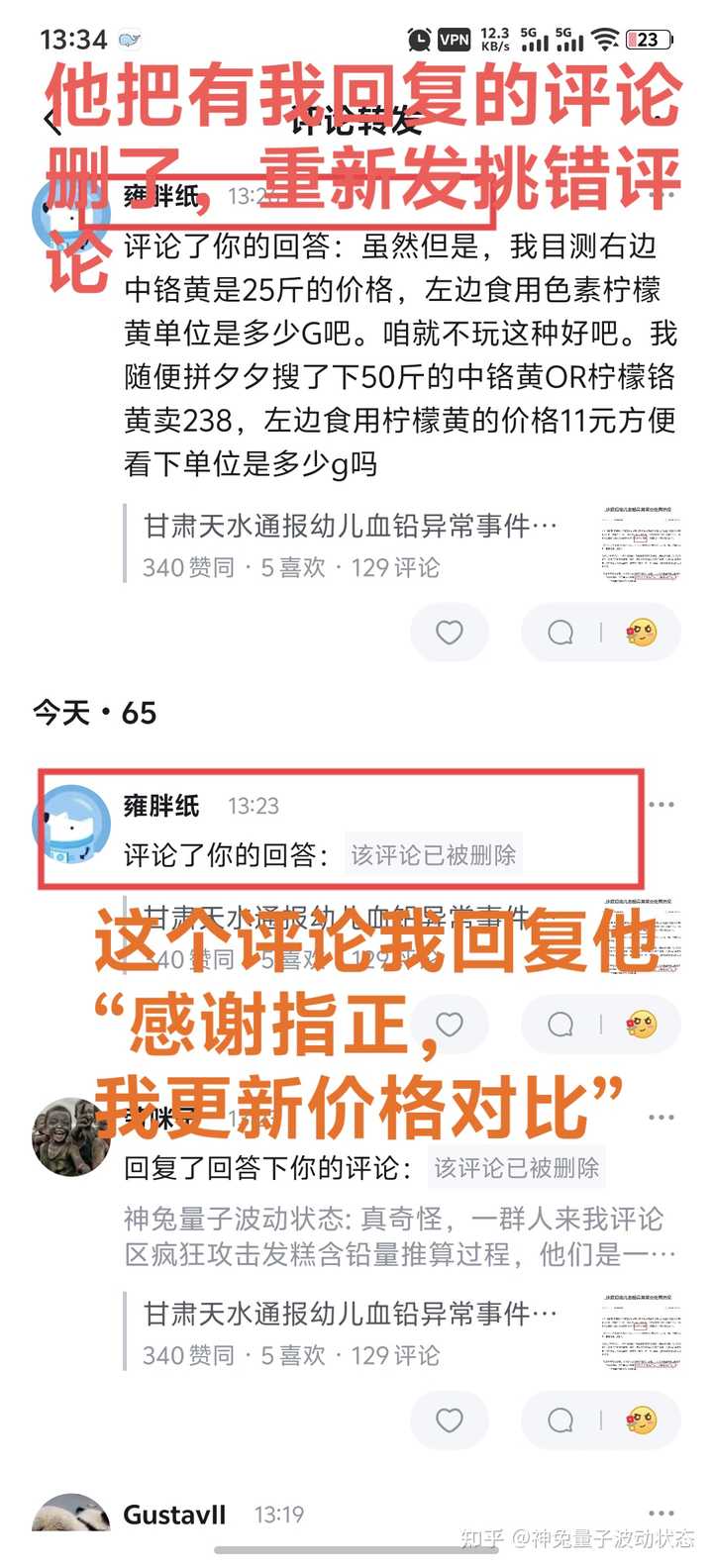Add emoji reaction under the reply quoting 神兔量子波动状态
This screenshot has width=713, height=1568.
[642, 1421]
